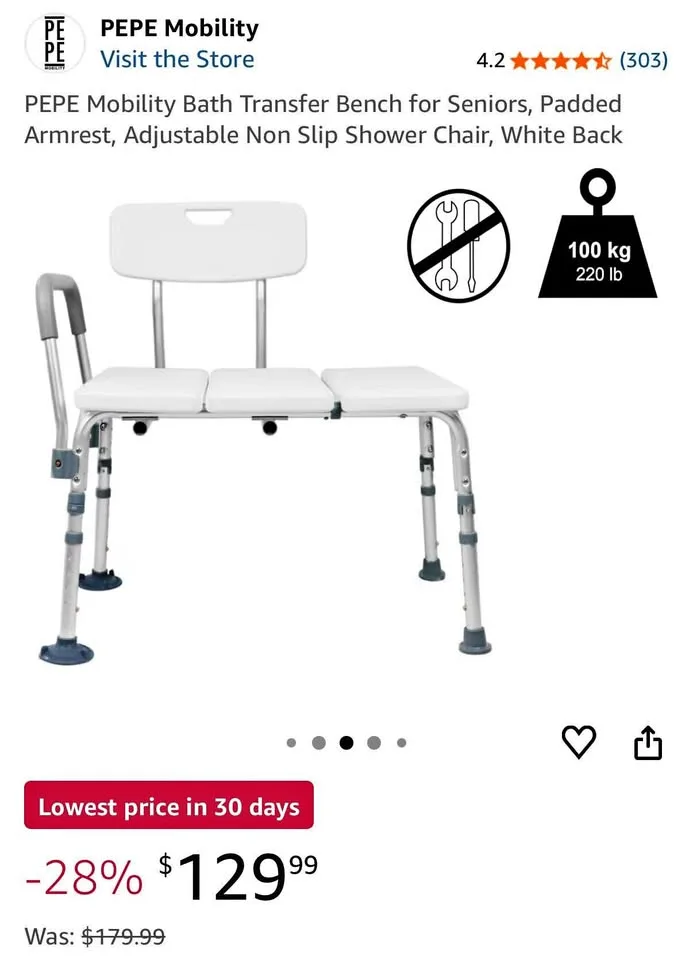Add product to wish list heart

(578, 741)
